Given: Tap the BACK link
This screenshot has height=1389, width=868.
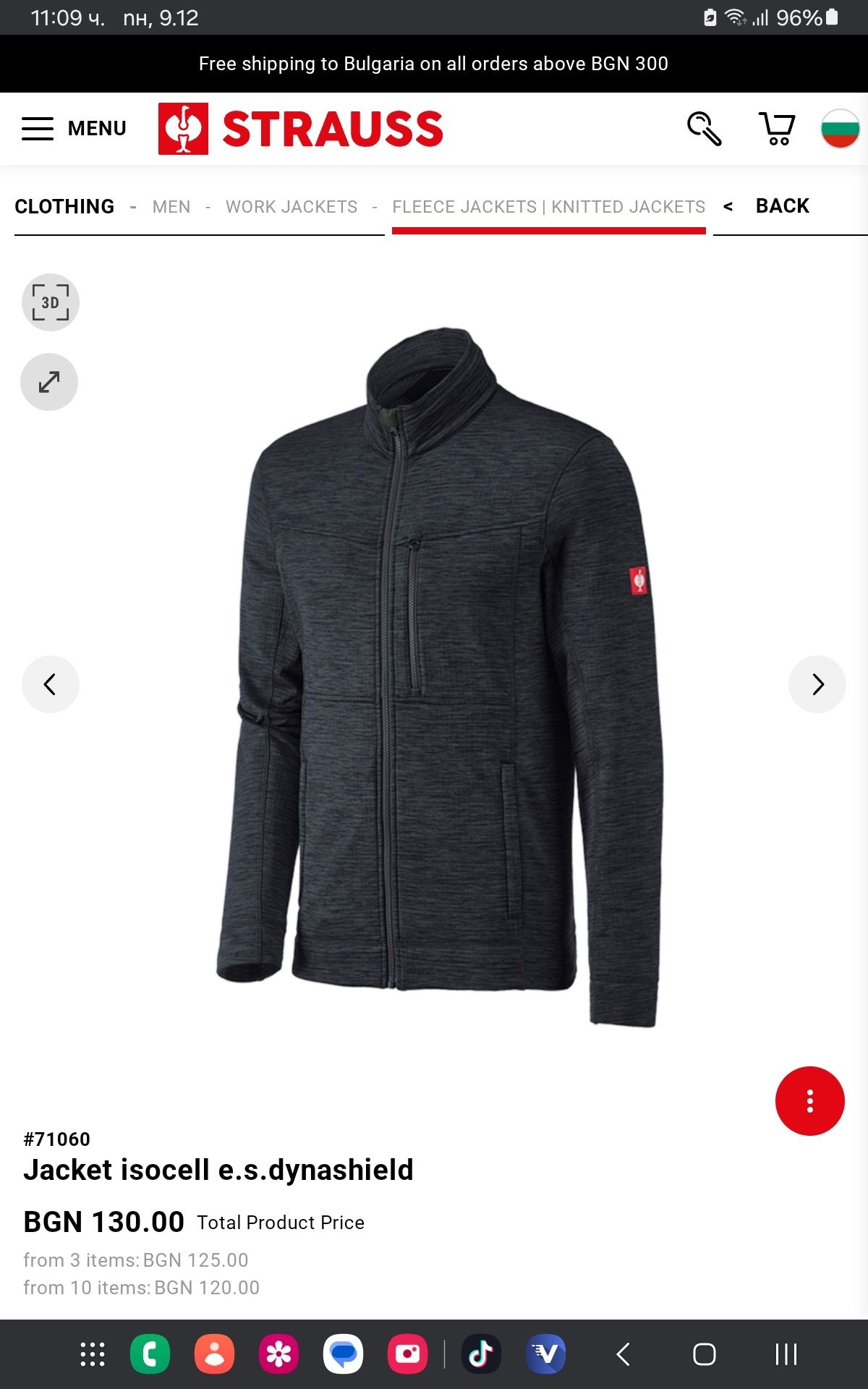Looking at the screenshot, I should pyautogui.click(x=781, y=206).
